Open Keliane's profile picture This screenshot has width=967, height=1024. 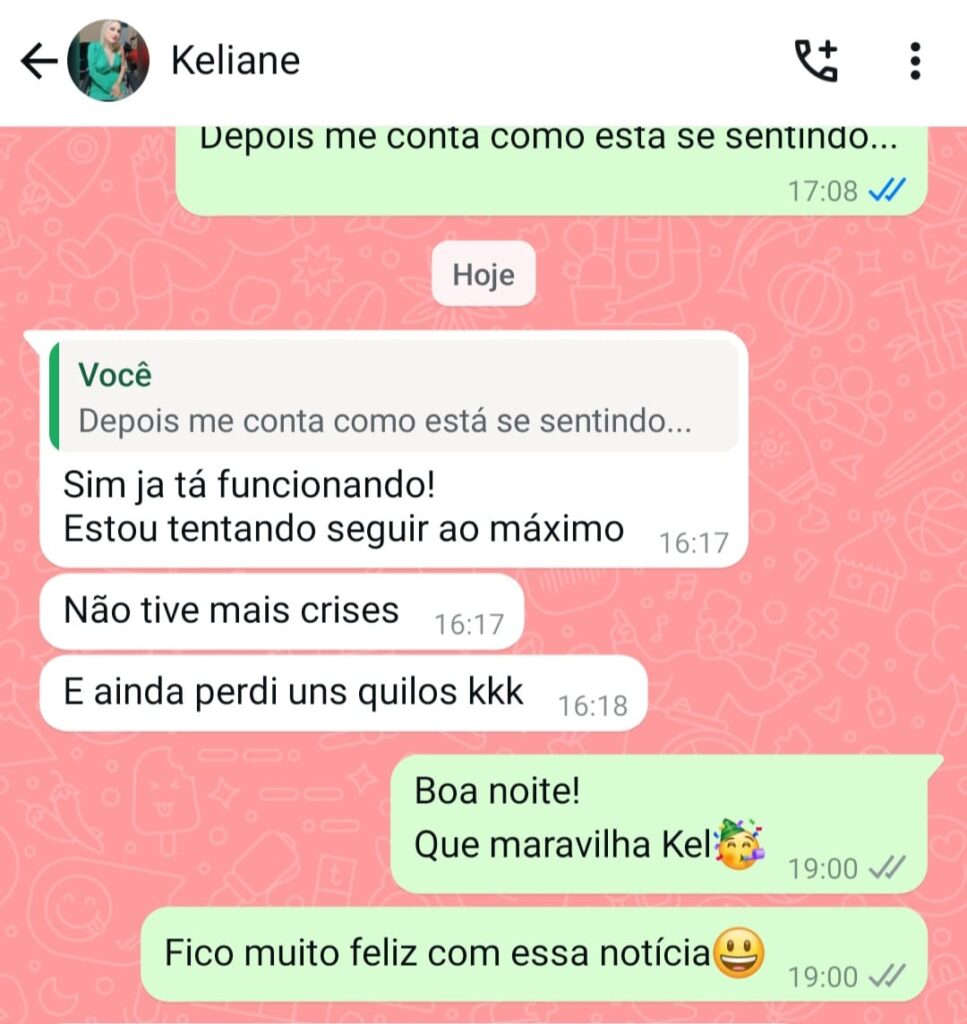point(108,61)
